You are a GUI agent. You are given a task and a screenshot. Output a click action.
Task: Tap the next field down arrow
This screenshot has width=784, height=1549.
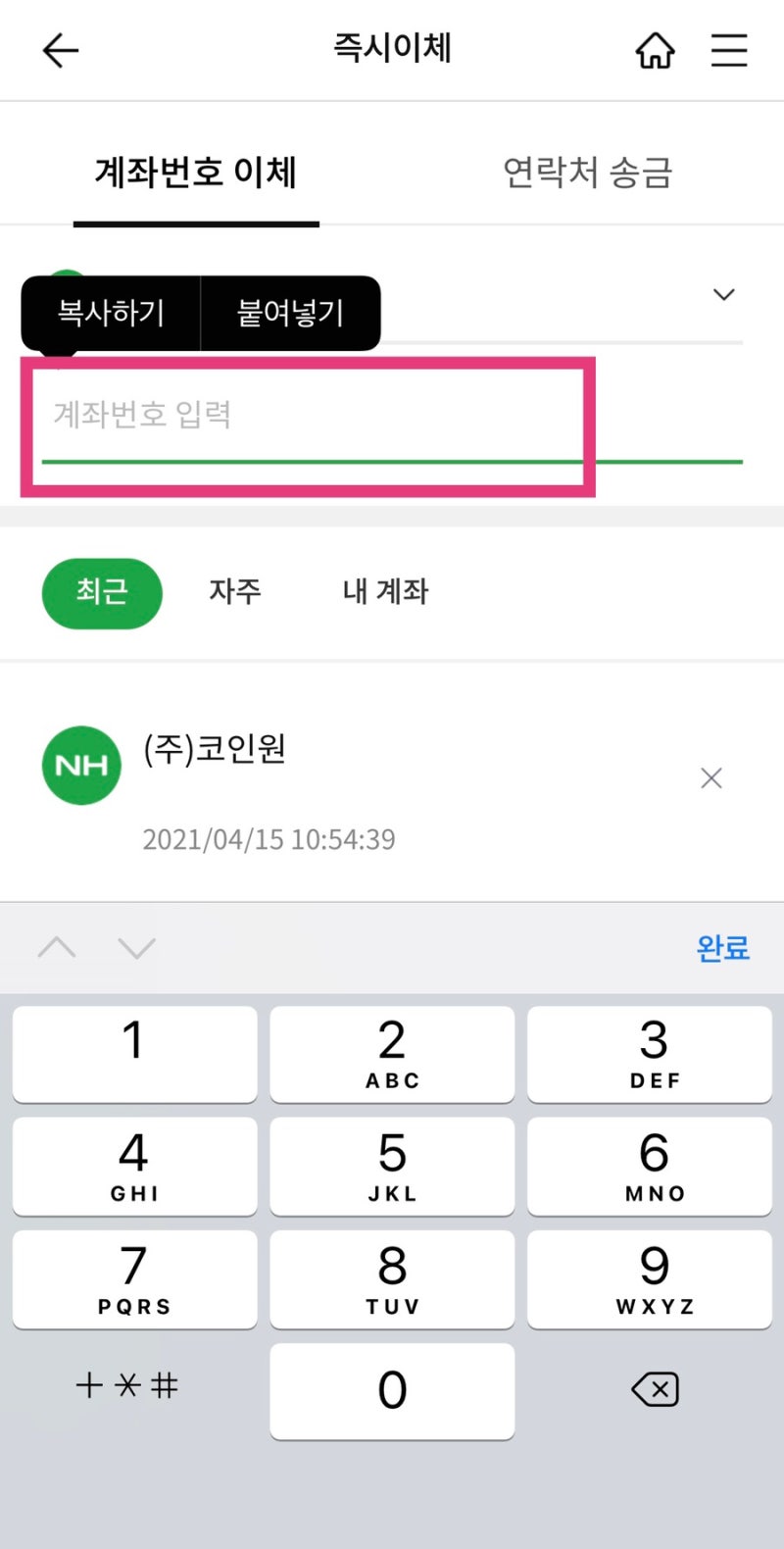134,947
